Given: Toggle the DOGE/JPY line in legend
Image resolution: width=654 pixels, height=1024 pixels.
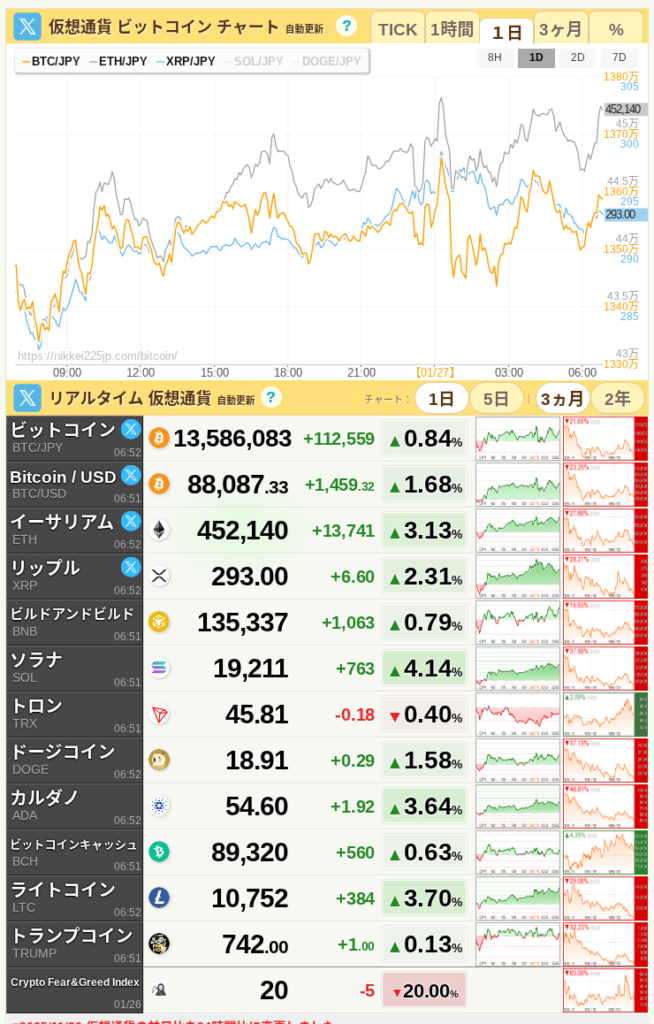Looking at the screenshot, I should [327, 61].
